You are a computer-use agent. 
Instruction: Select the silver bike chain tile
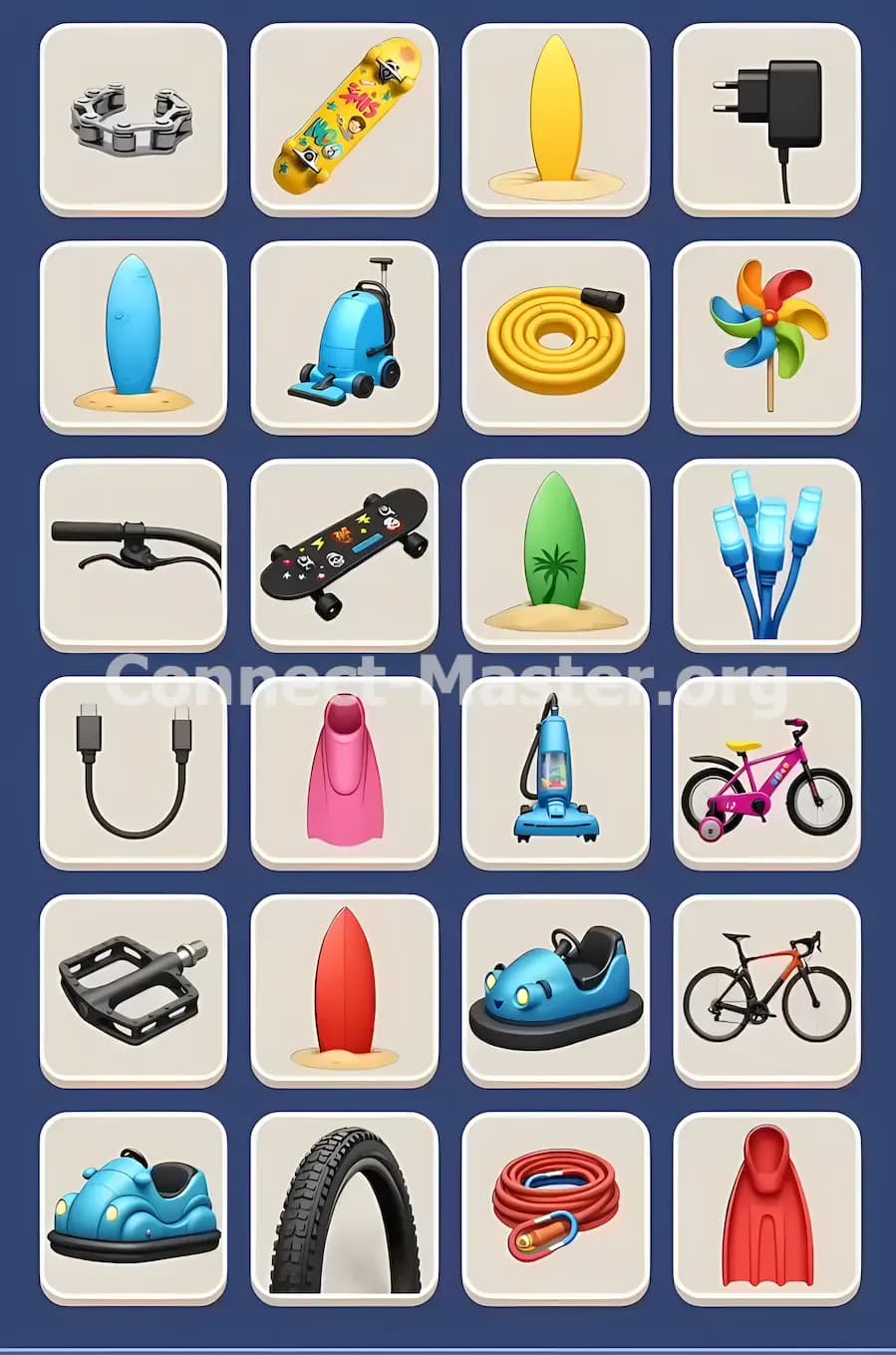(x=136, y=122)
